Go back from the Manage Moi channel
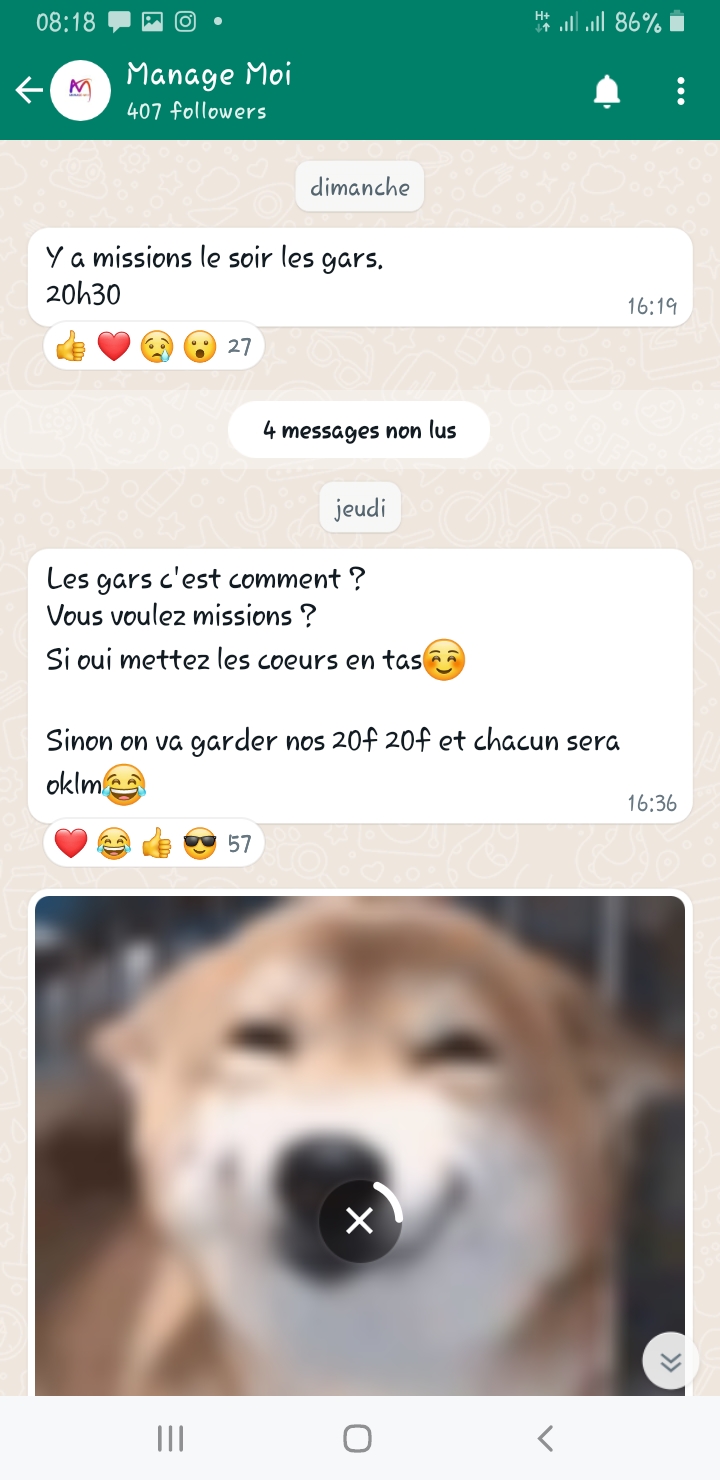 (x=29, y=91)
